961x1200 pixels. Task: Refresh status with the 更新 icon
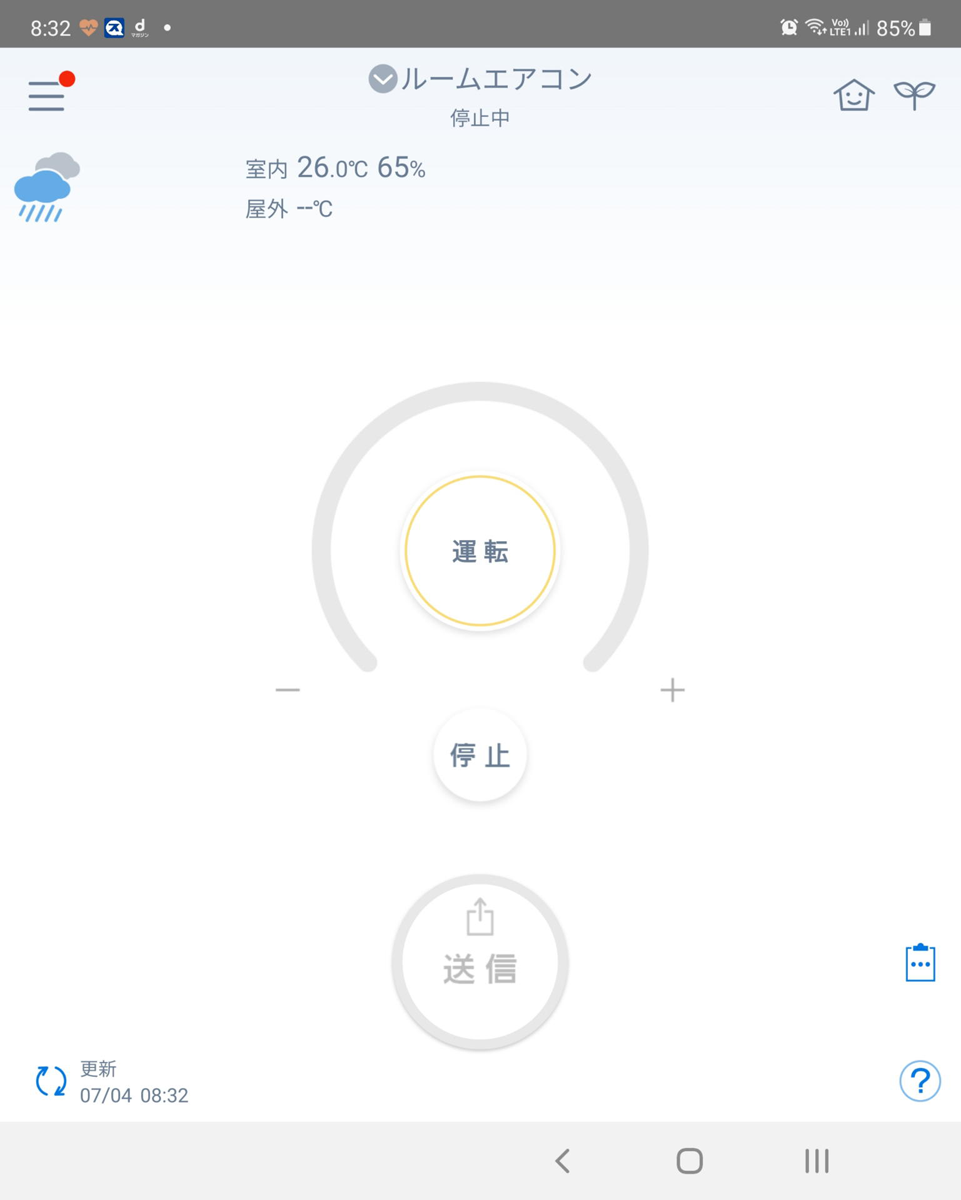(x=51, y=1081)
